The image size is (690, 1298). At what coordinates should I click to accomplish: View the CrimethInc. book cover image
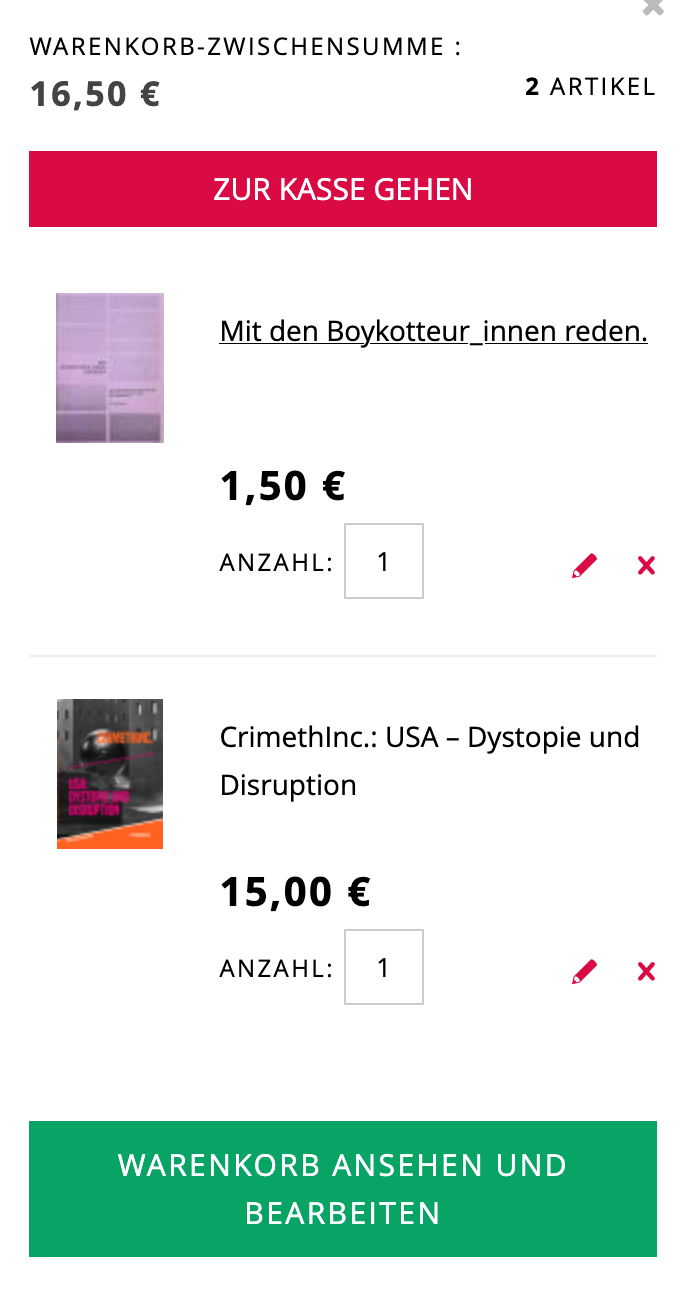[x=110, y=774]
